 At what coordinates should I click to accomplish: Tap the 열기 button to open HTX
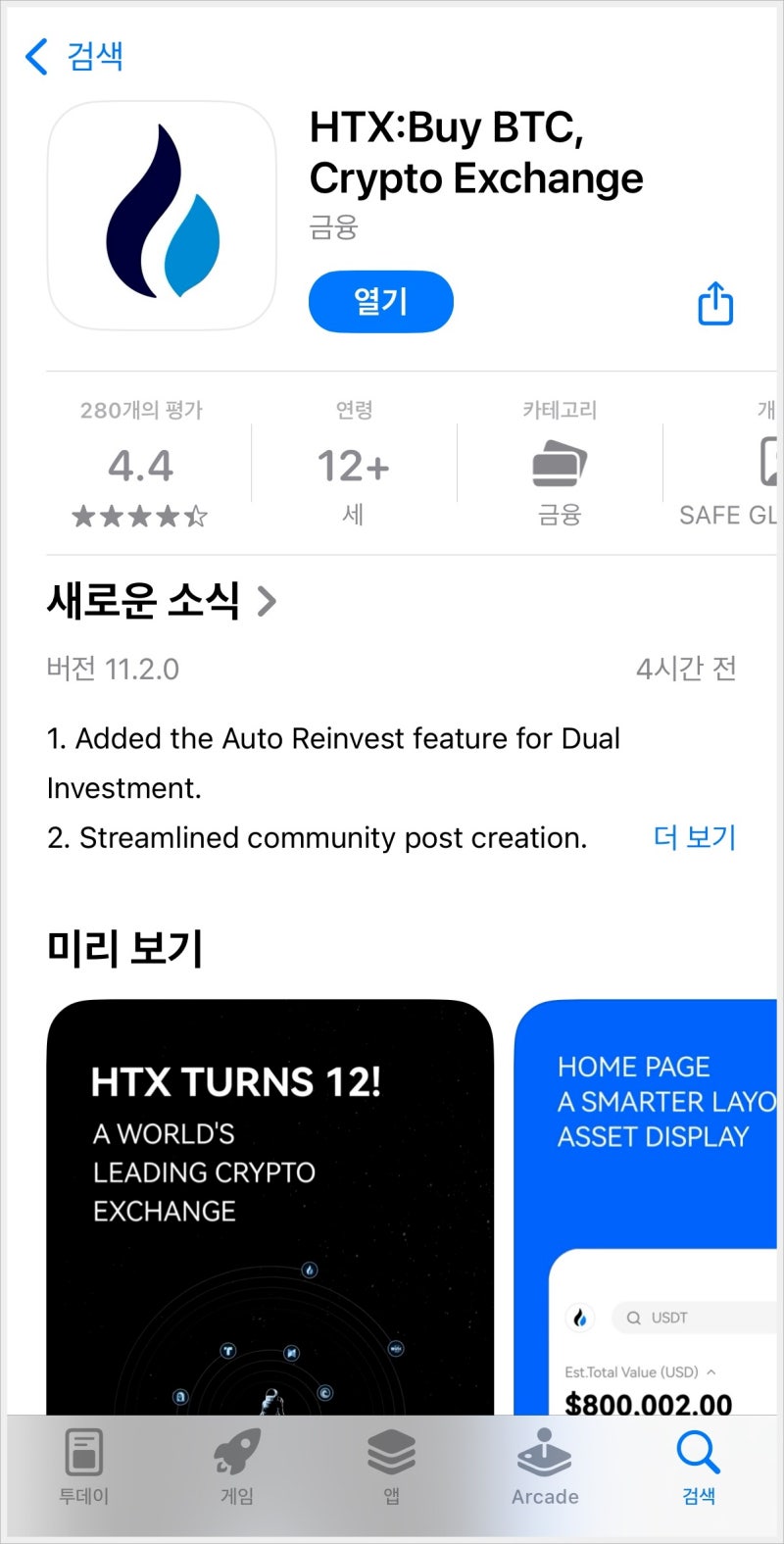point(380,302)
